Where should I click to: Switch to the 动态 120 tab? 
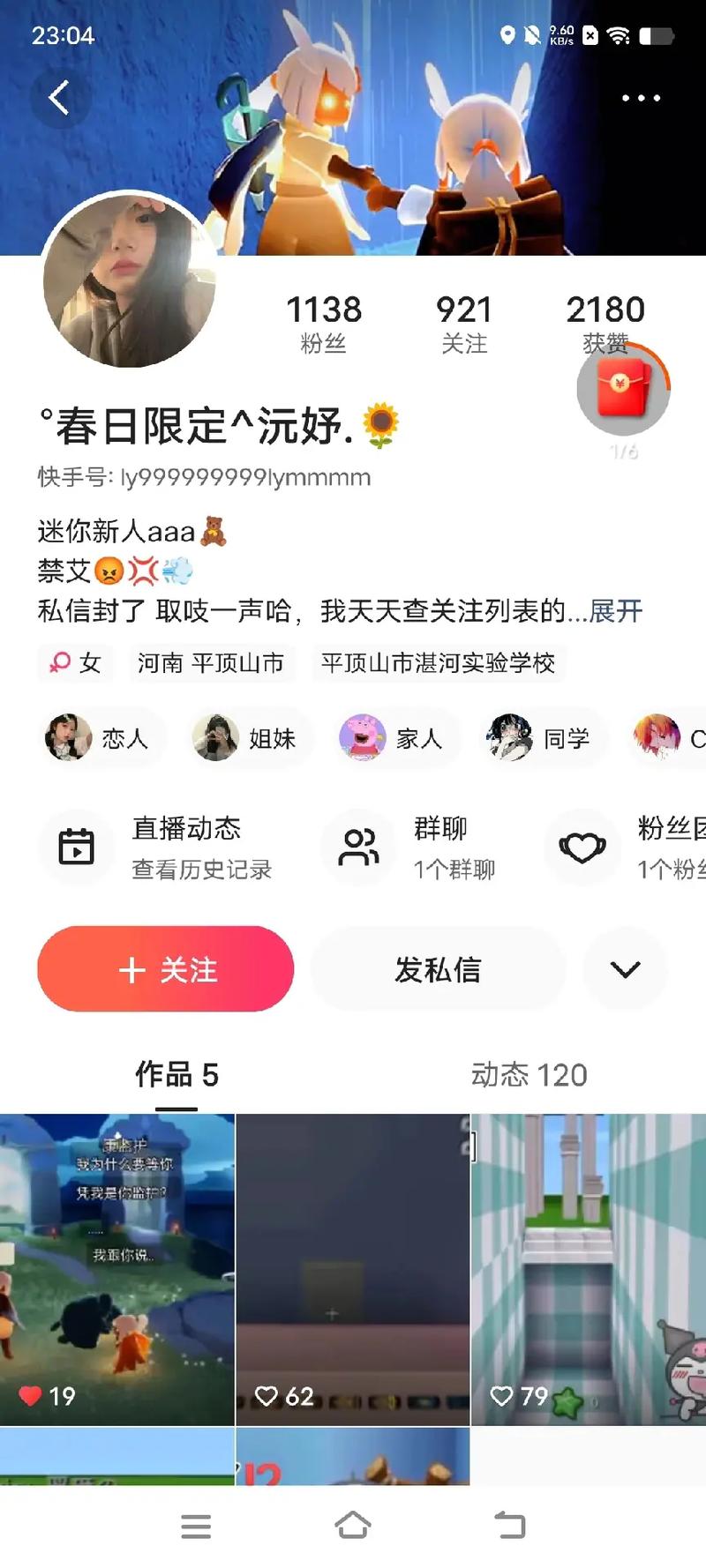529,1074
